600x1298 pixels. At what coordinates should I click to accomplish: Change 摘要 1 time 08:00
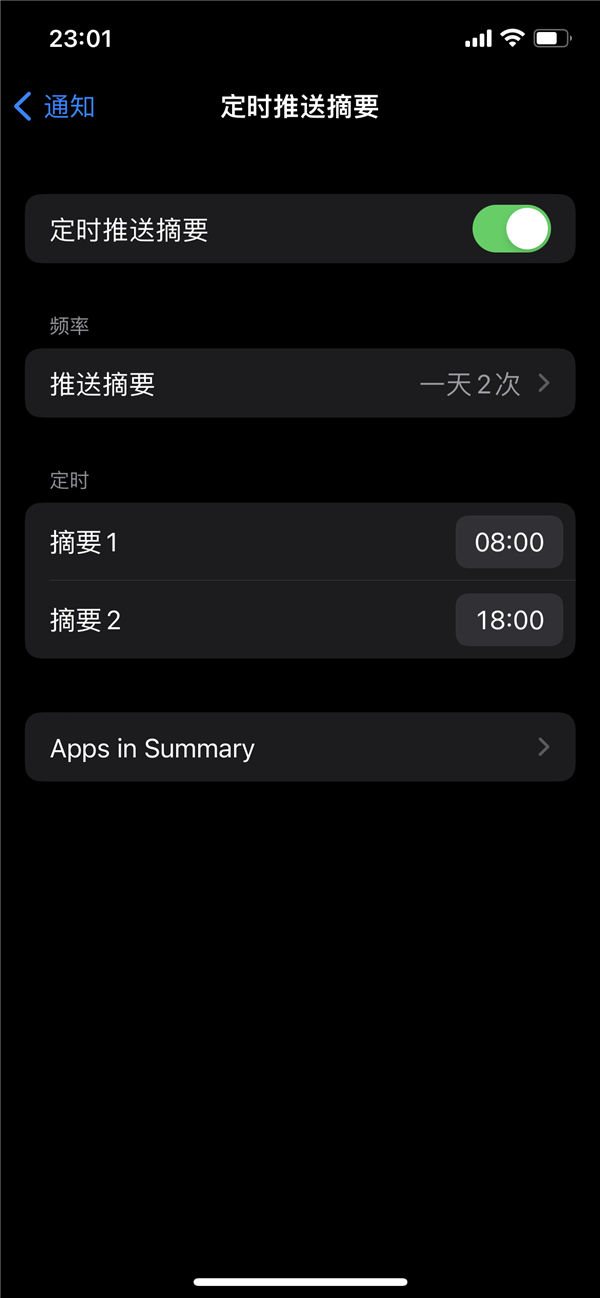tap(509, 543)
